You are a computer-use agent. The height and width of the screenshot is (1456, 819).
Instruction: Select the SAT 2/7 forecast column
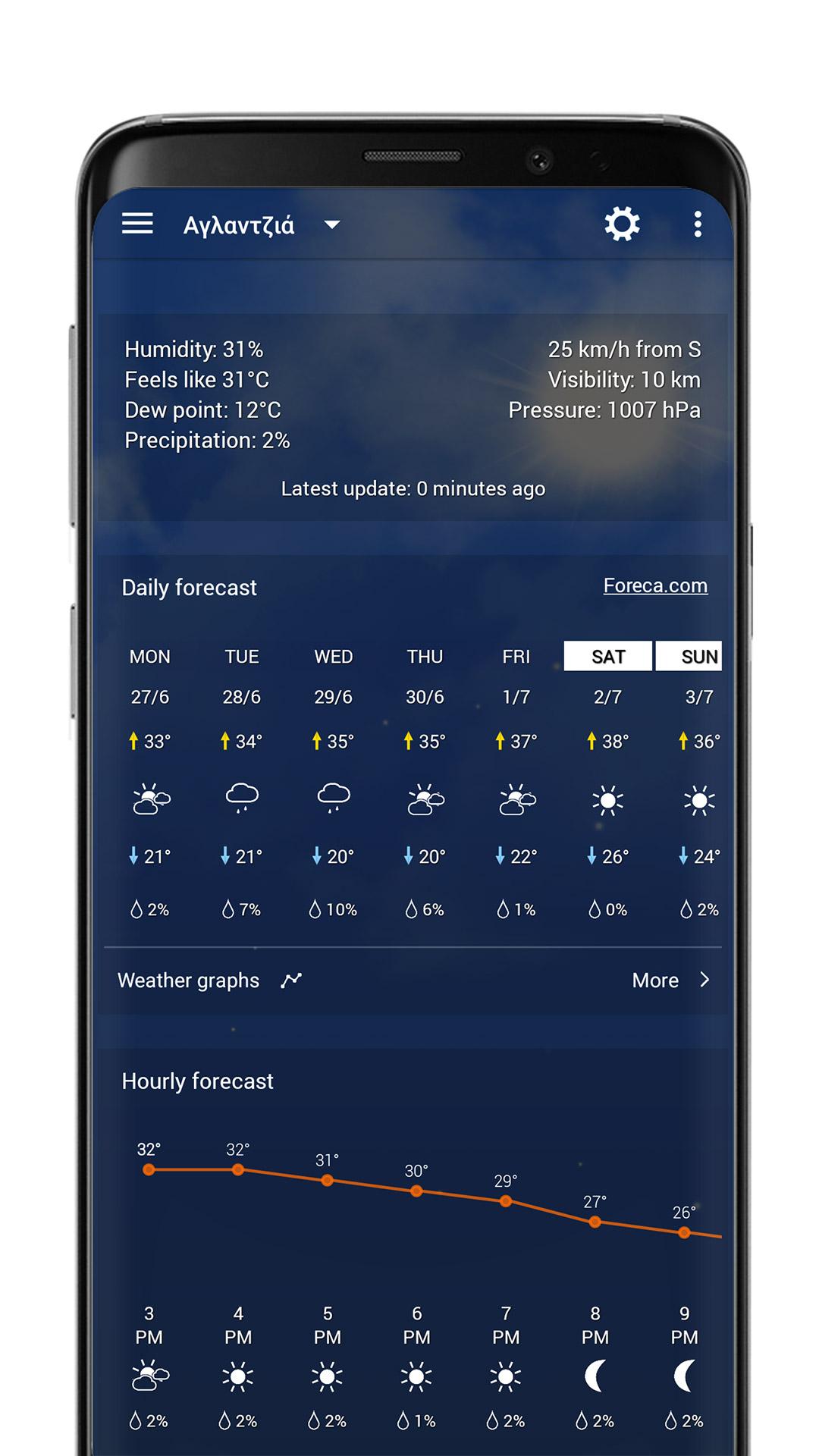pyautogui.click(x=608, y=781)
